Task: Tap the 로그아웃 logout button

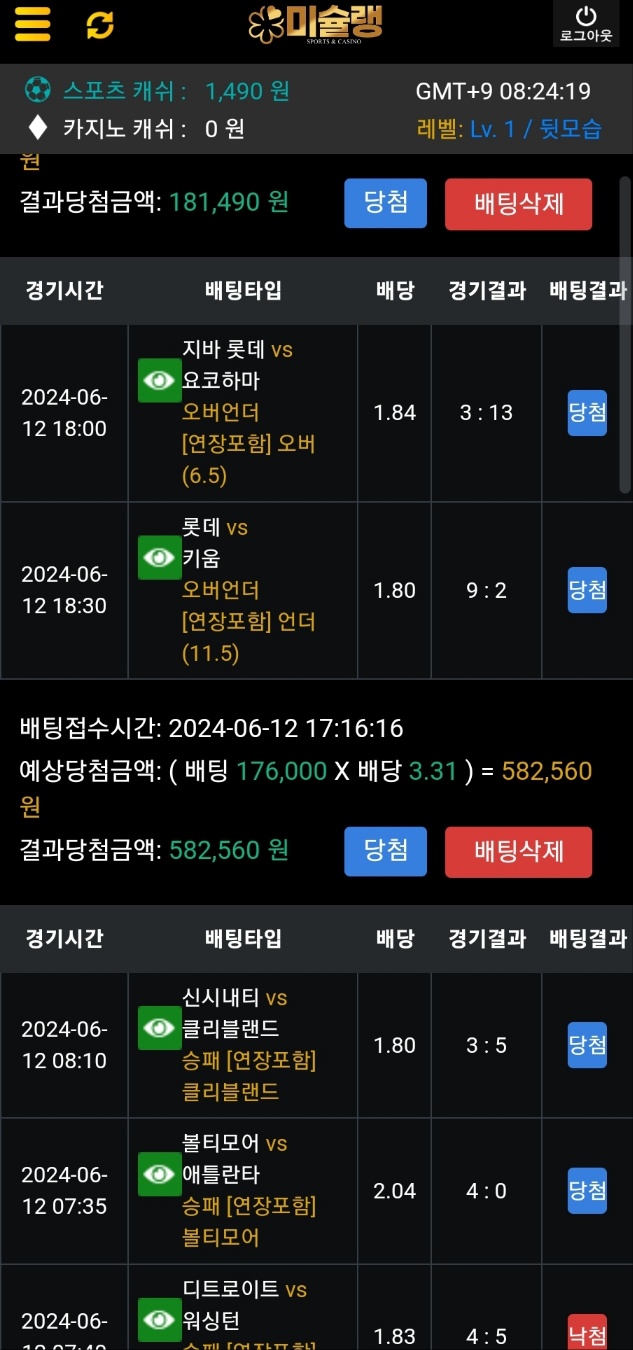Action: [x=586, y=24]
